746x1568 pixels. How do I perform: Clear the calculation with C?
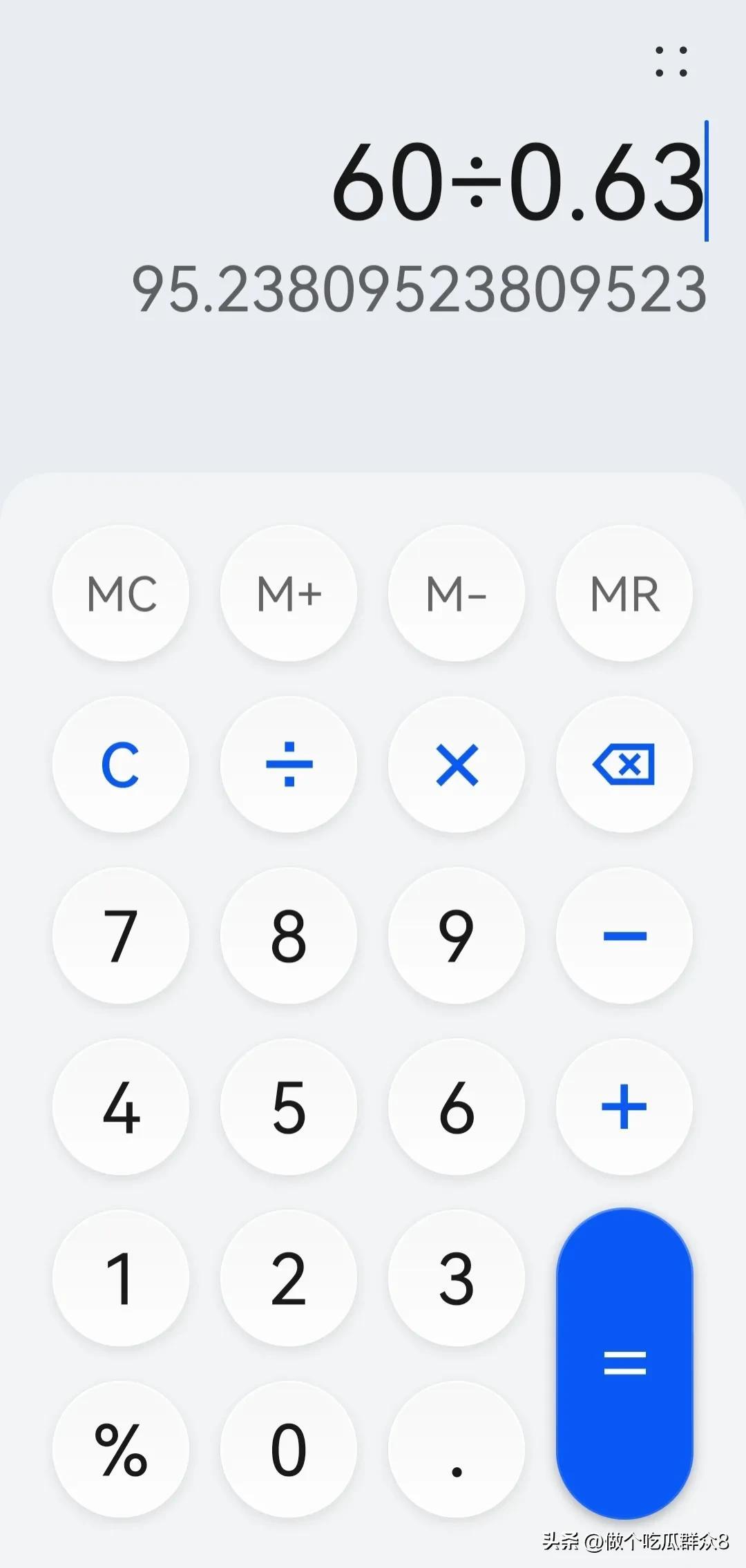(121, 765)
